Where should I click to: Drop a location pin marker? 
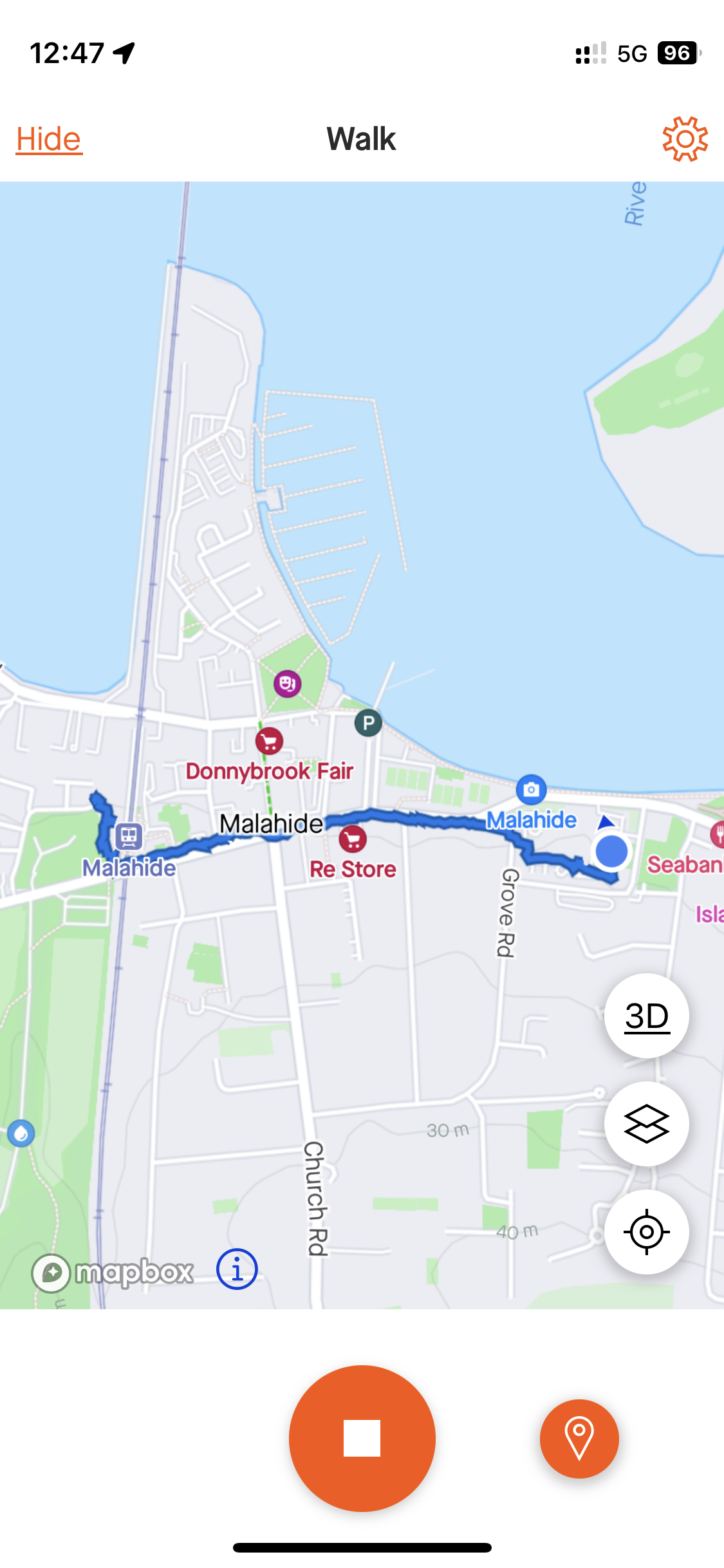[579, 1439]
